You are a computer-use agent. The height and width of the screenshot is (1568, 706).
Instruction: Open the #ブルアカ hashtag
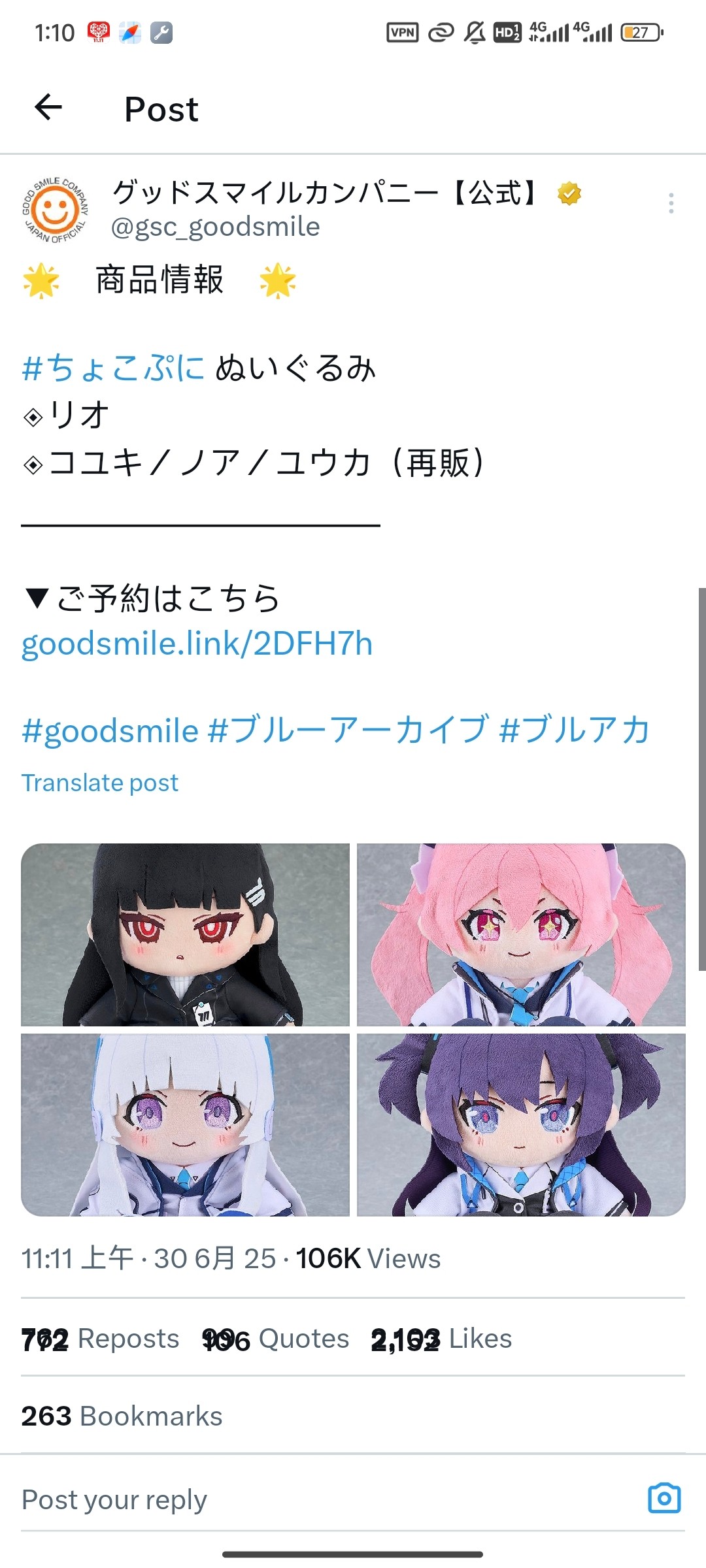point(574,730)
